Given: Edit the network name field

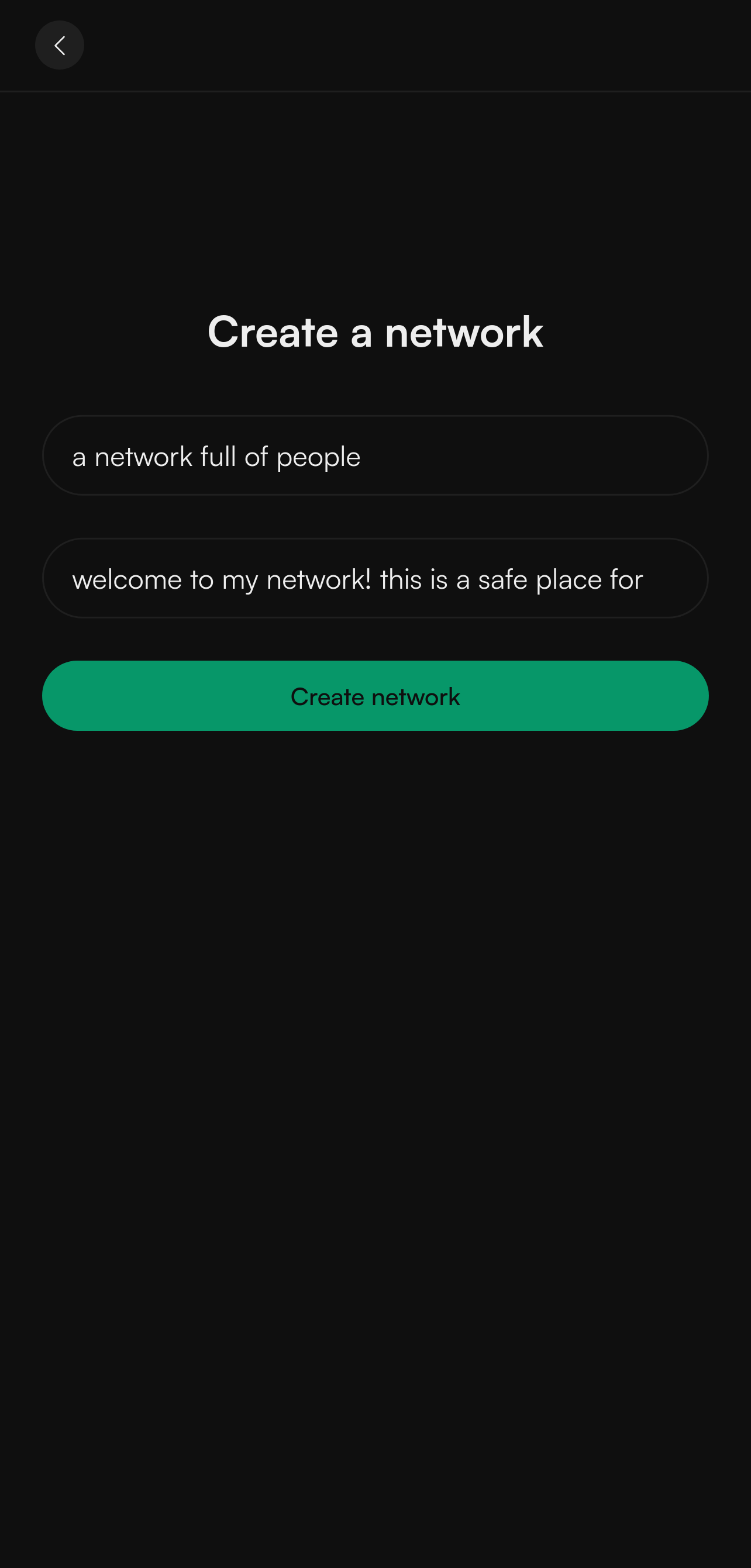Looking at the screenshot, I should [x=374, y=455].
